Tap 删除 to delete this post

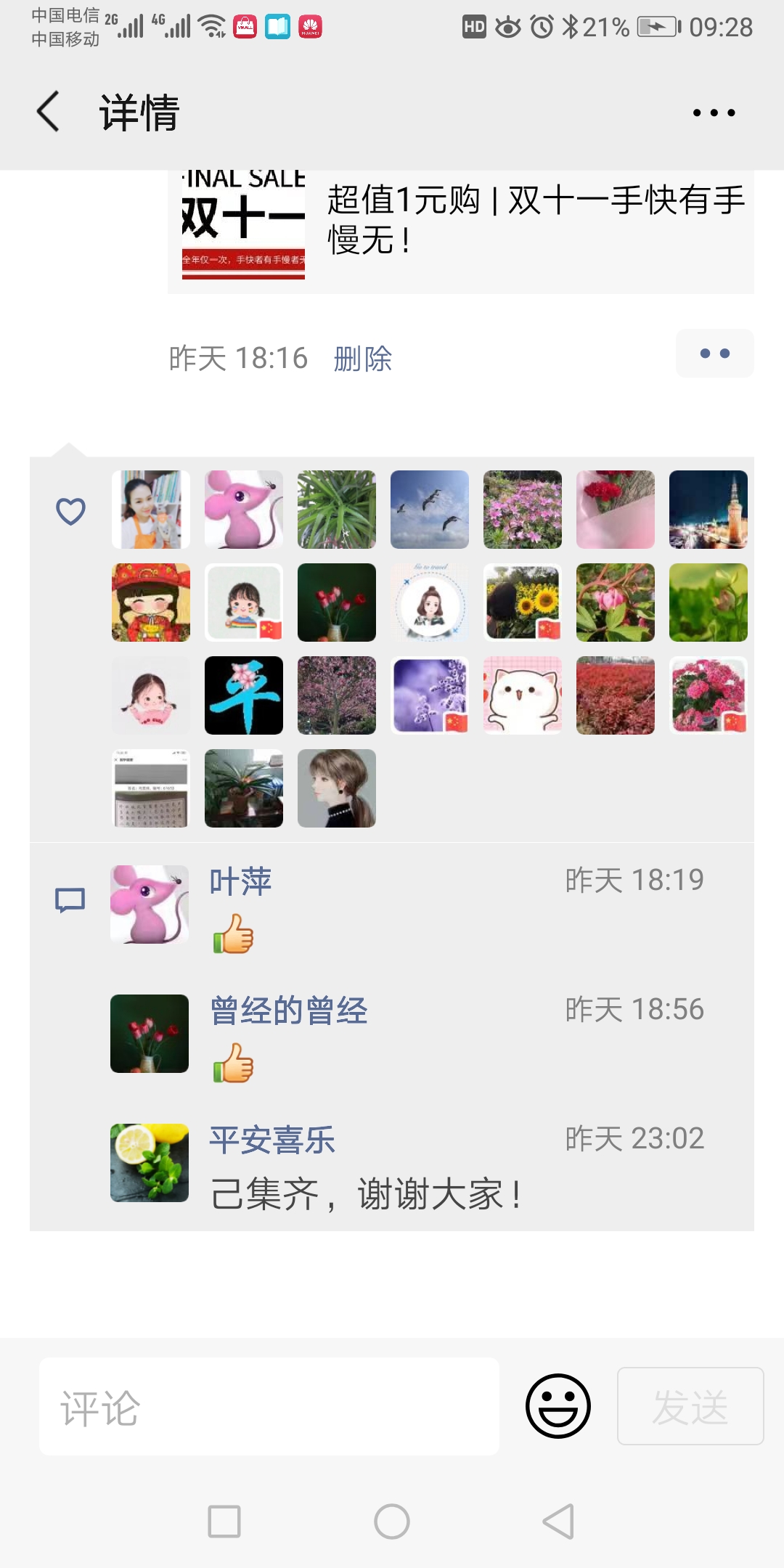[x=362, y=359]
